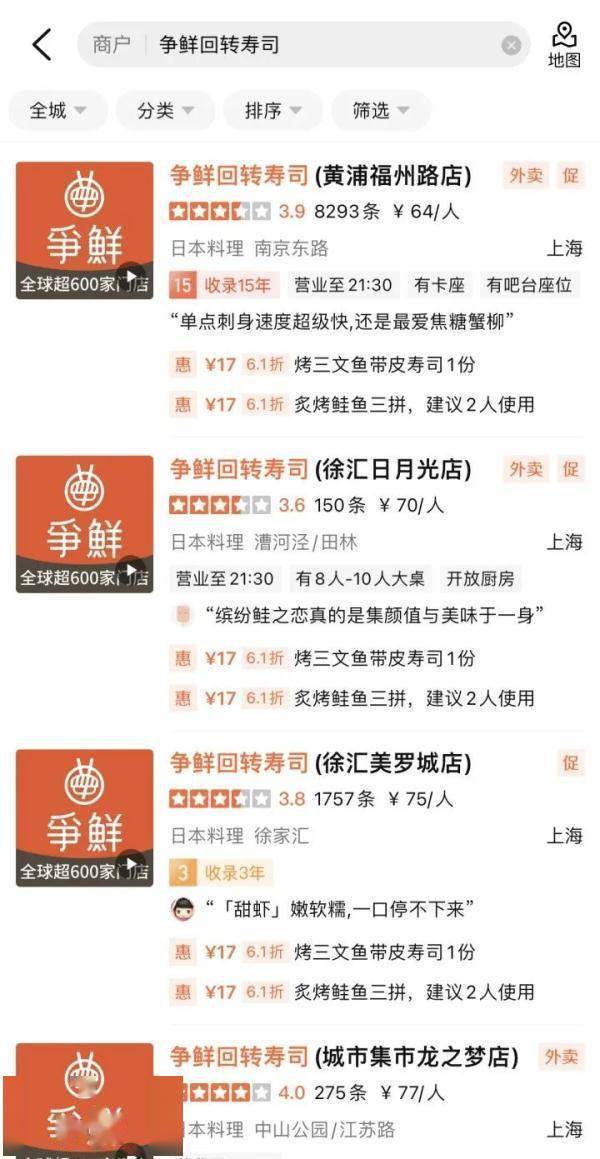Select the 炙烤鲑鱼三拼 deal under 徐汇美罗城店
Screen dimensions: 600x1159
pos(414,992)
